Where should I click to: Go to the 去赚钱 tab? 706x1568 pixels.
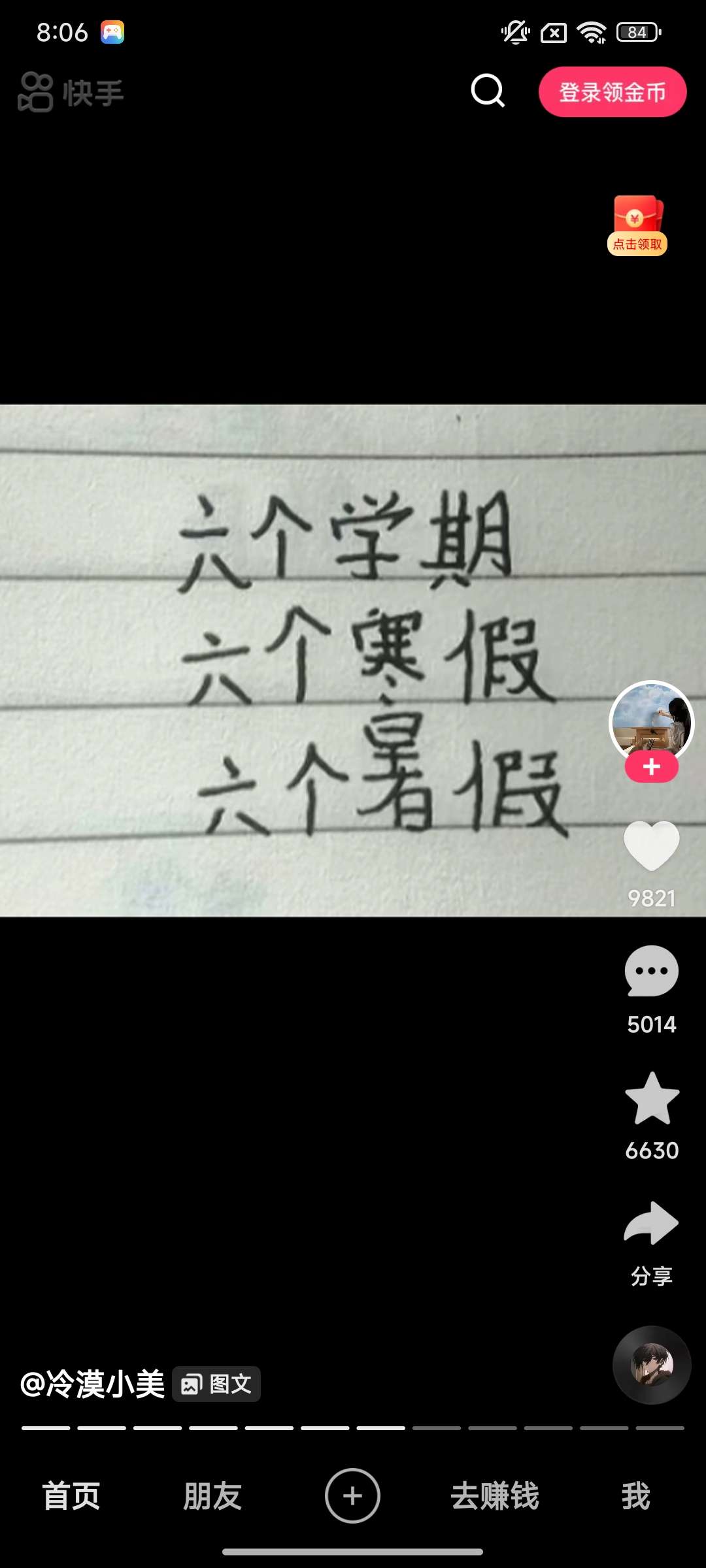coord(494,1495)
